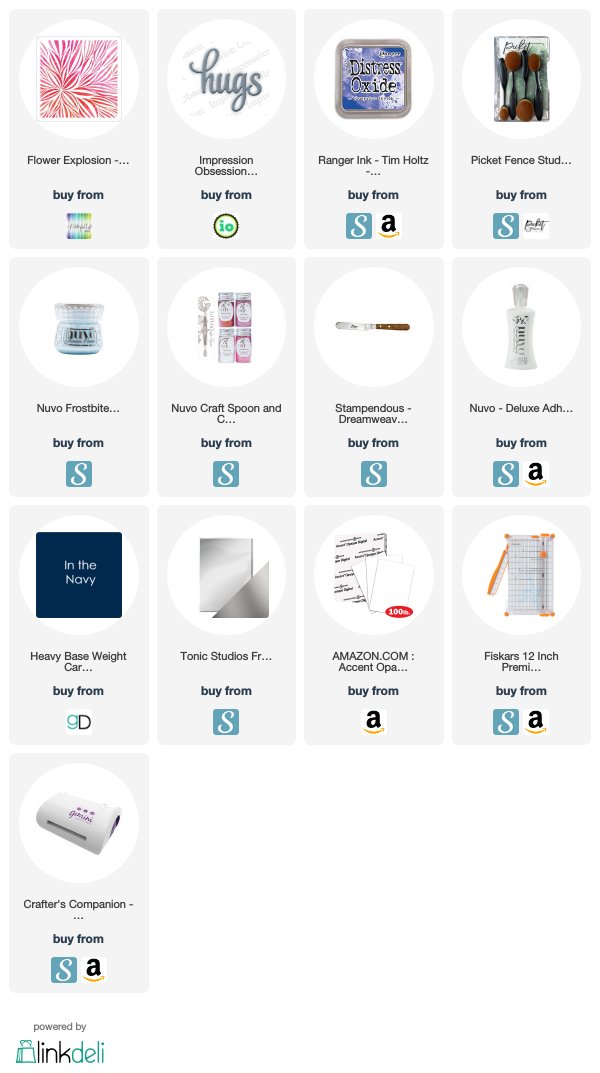
Task: Buy the Ranger Ink pad from Amazon
Action: tap(388, 226)
